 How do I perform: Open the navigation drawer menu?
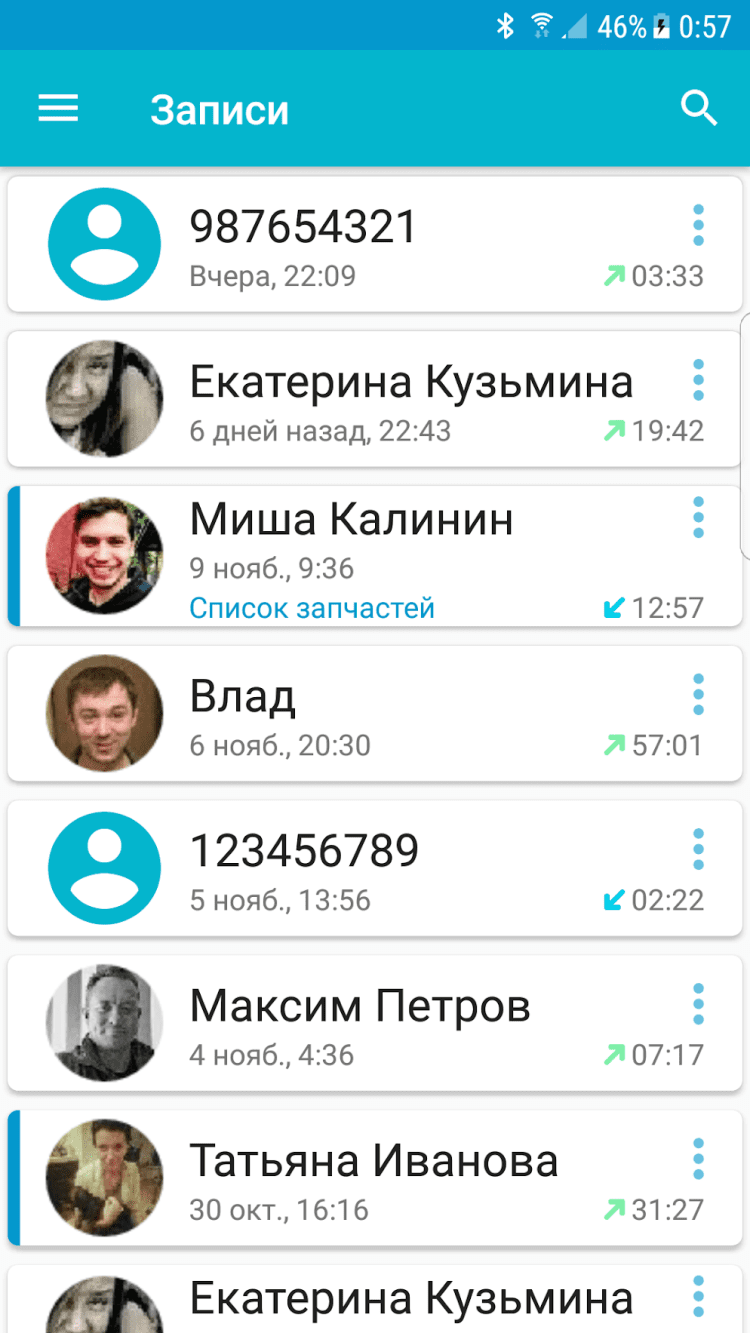click(x=58, y=108)
